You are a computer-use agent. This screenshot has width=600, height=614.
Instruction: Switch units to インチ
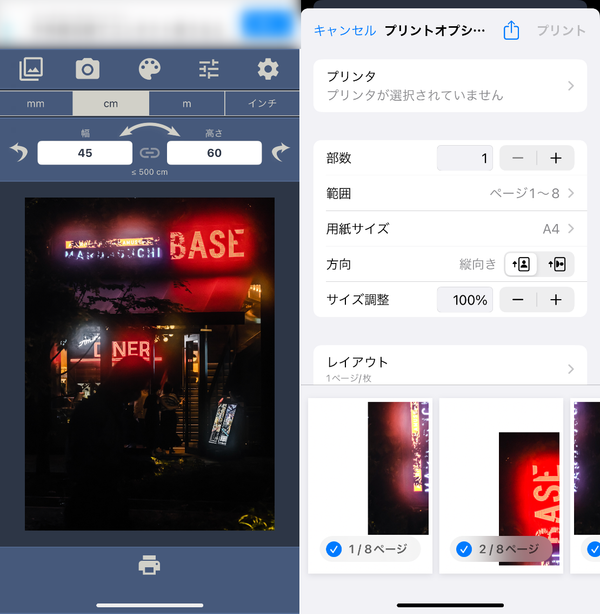click(262, 104)
